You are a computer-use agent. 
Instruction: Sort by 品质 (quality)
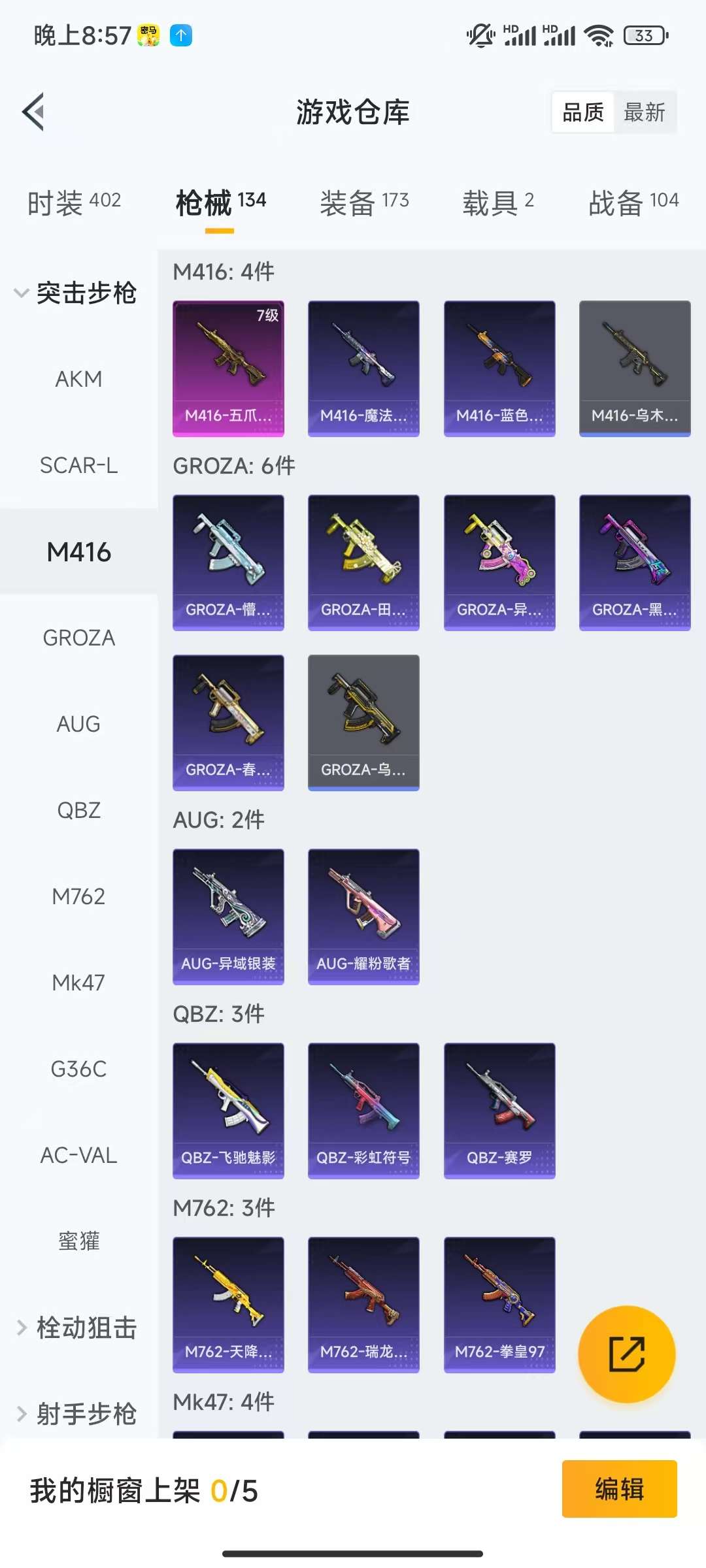[x=583, y=112]
